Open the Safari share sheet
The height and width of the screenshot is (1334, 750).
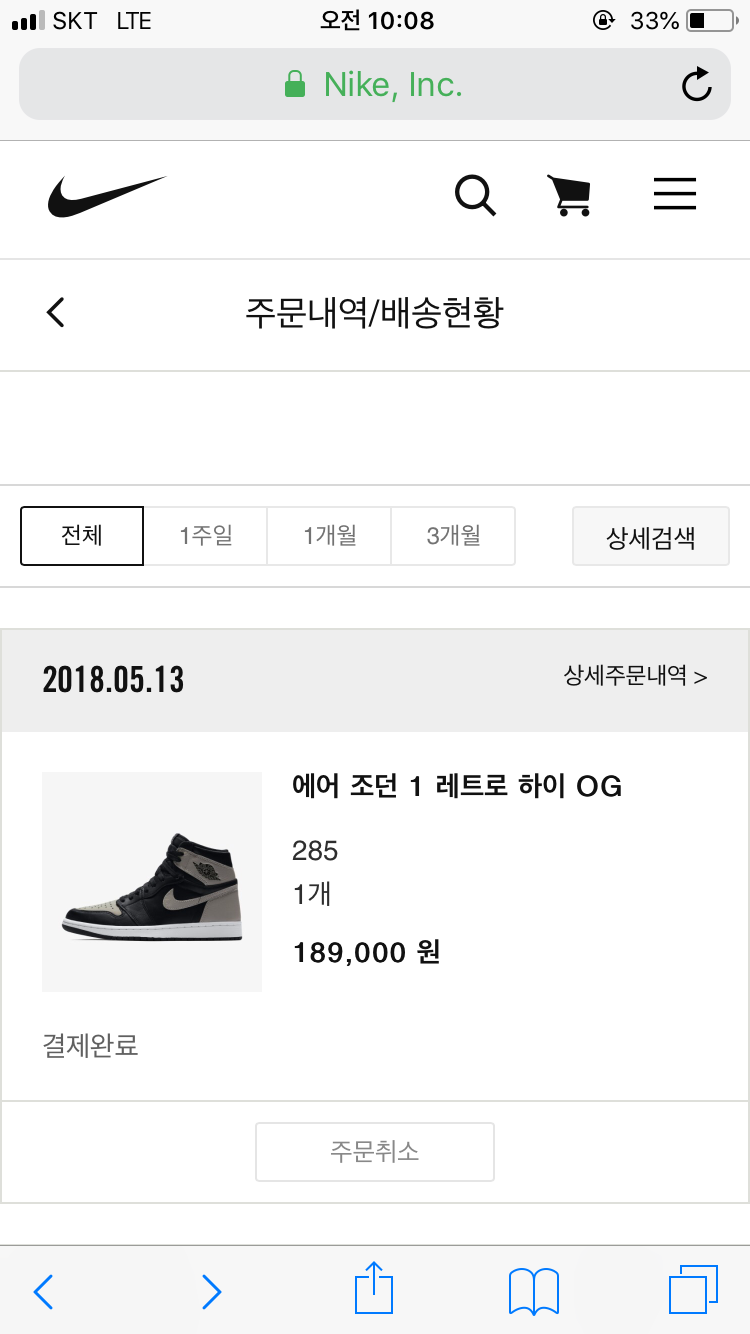[x=374, y=1290]
